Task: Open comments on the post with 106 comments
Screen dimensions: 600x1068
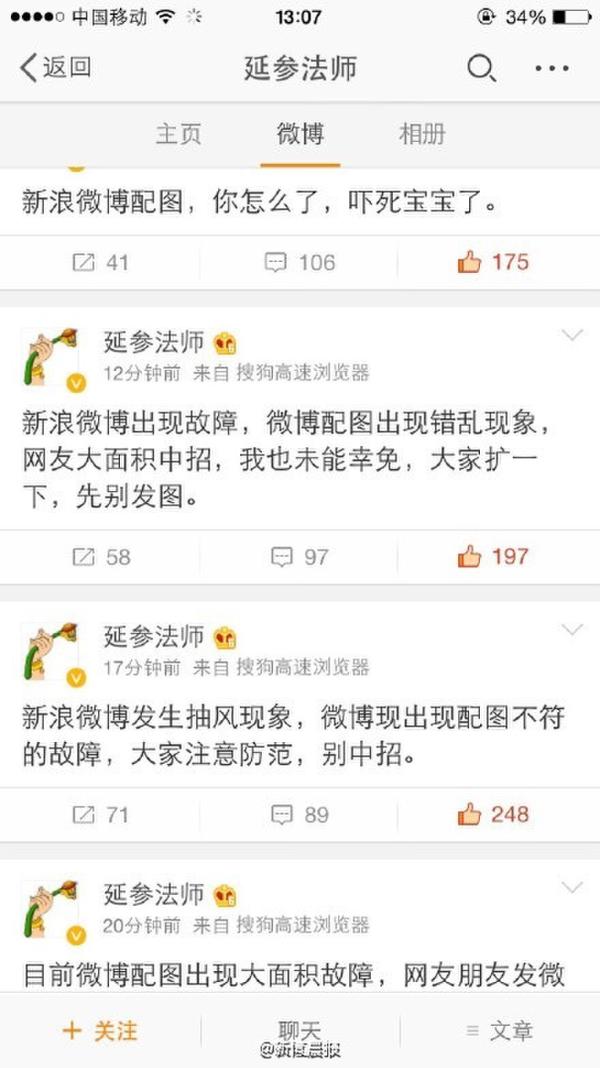Action: [299, 262]
